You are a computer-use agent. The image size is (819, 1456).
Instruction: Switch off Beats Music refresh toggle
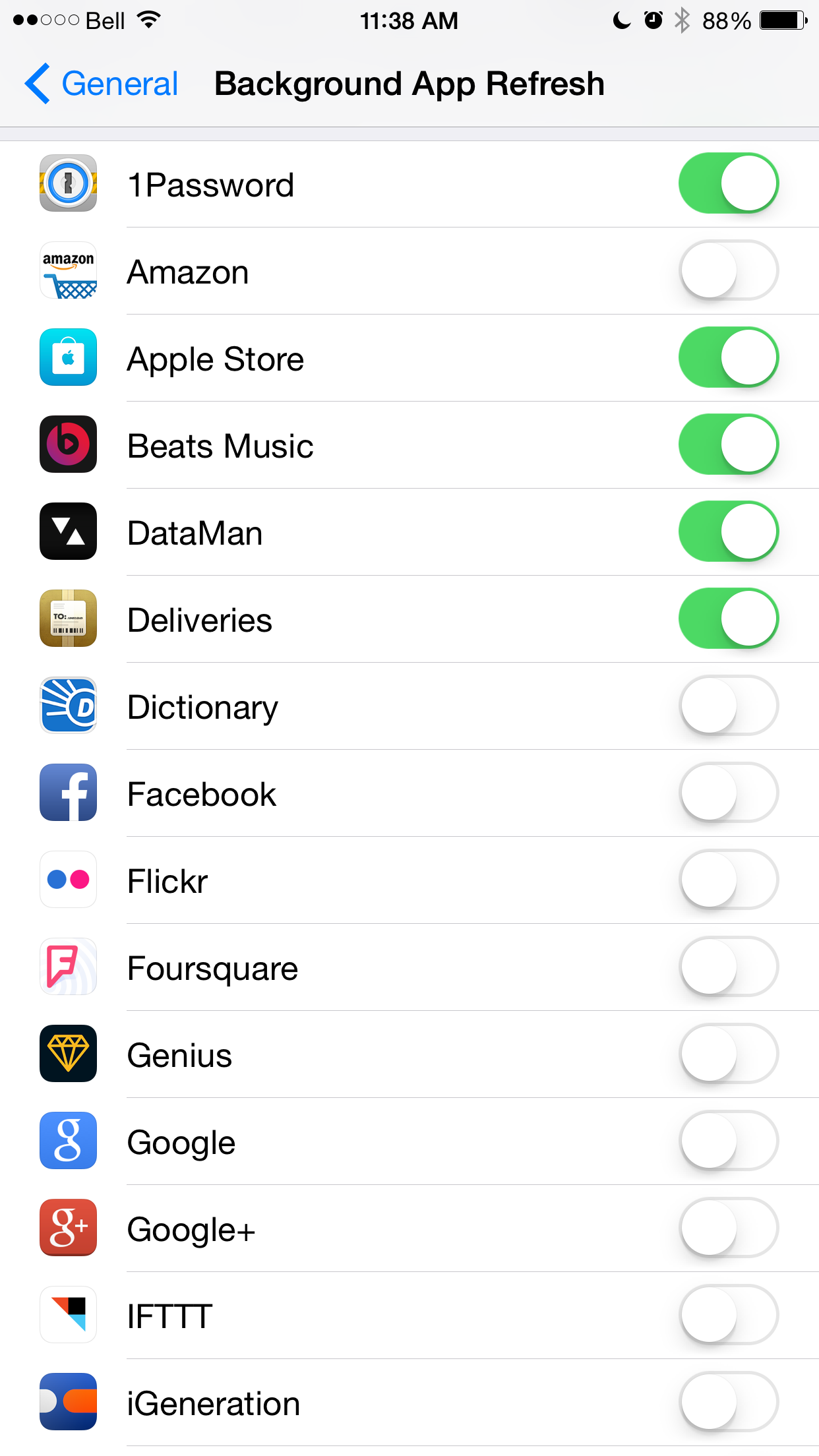[x=729, y=444]
